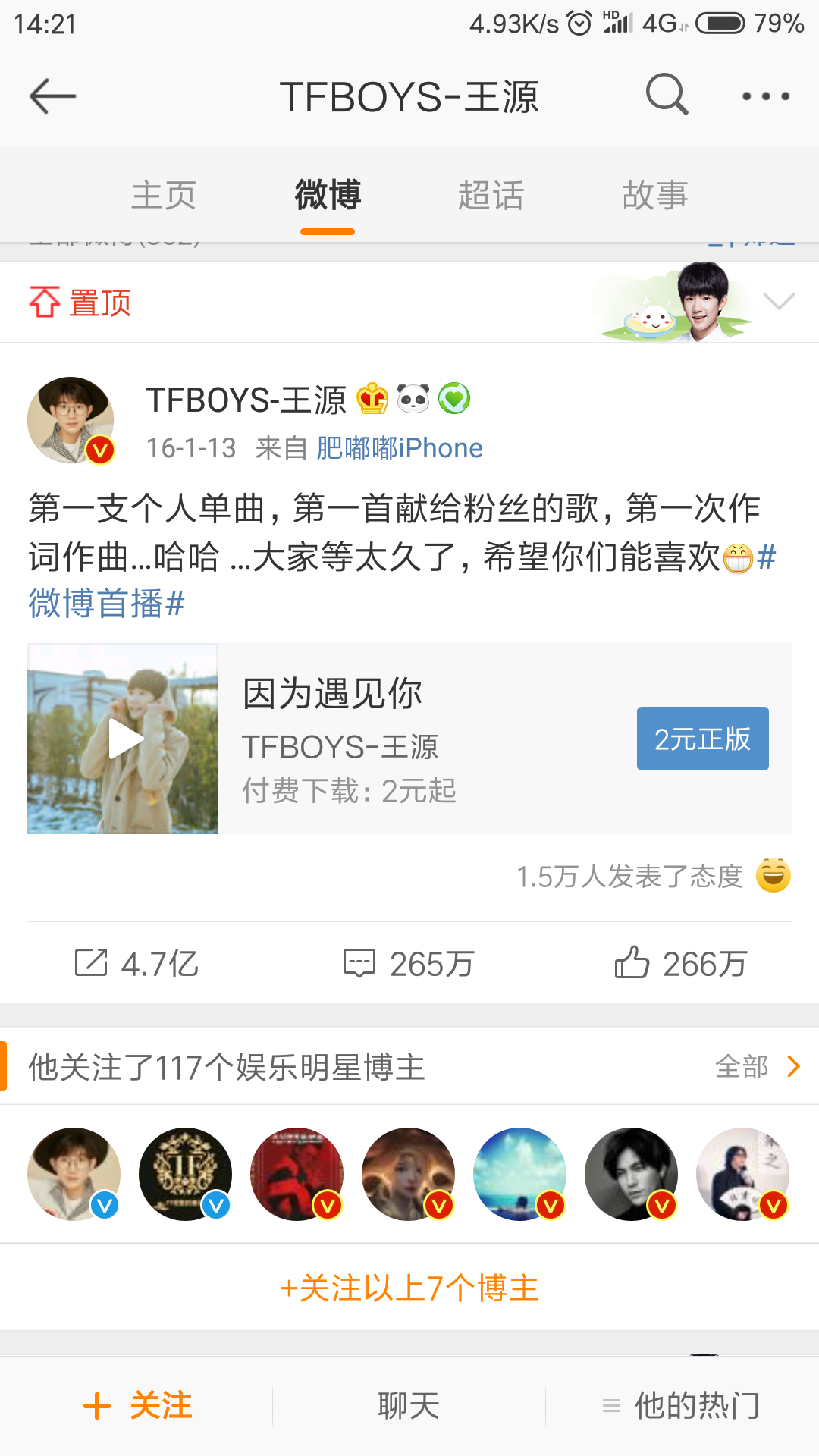Go back using the top-left arrow
Image resolution: width=819 pixels, height=1456 pixels.
point(52,96)
